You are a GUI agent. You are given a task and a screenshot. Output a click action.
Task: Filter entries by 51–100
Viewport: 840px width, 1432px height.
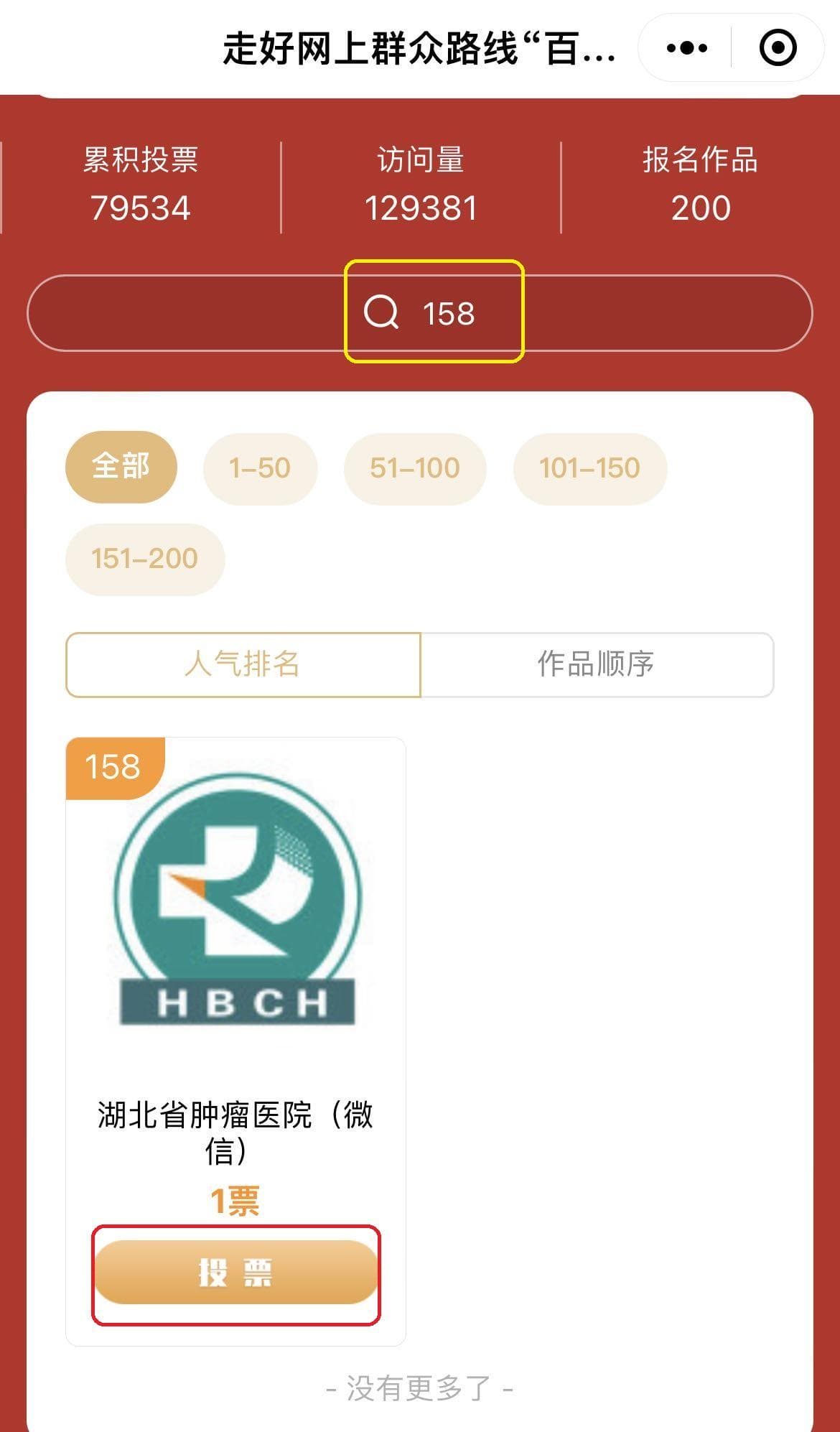point(415,468)
